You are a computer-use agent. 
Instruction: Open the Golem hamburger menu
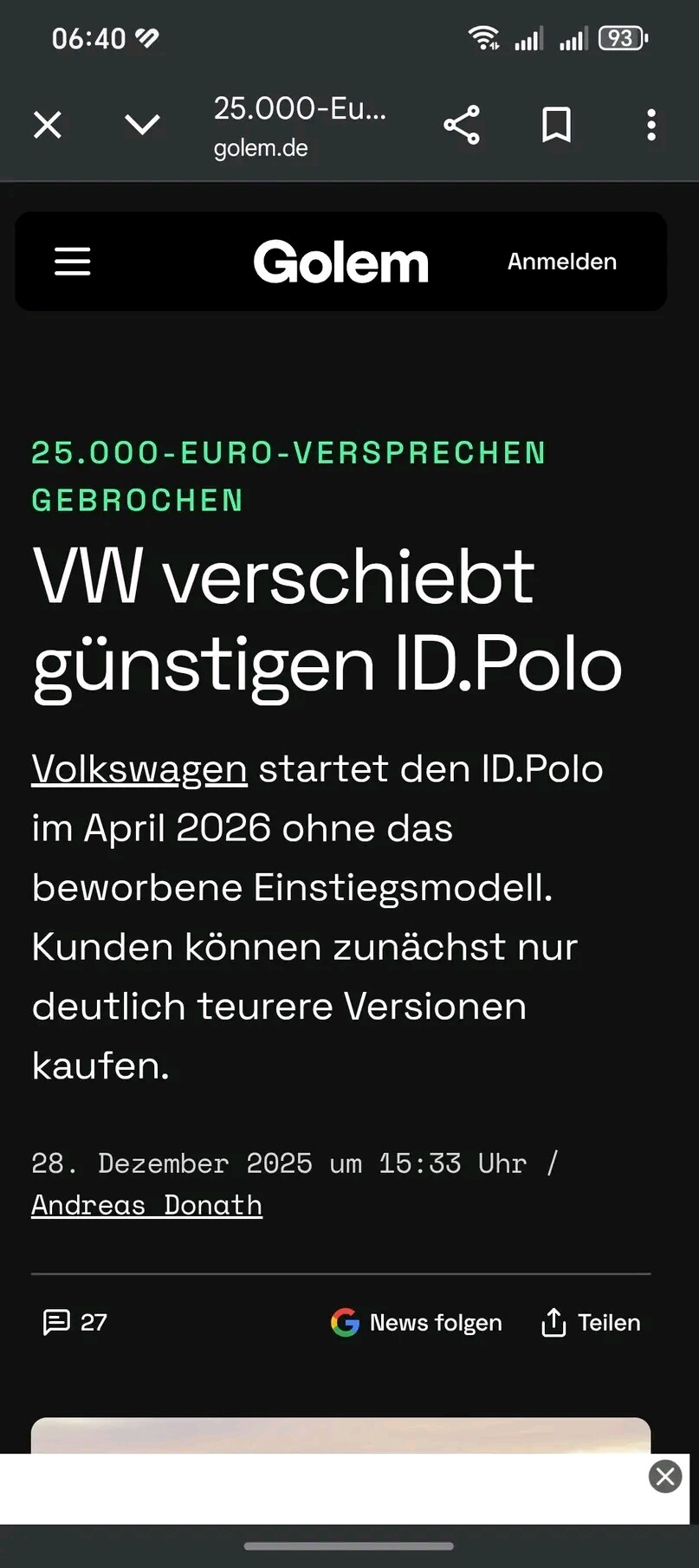(x=73, y=261)
